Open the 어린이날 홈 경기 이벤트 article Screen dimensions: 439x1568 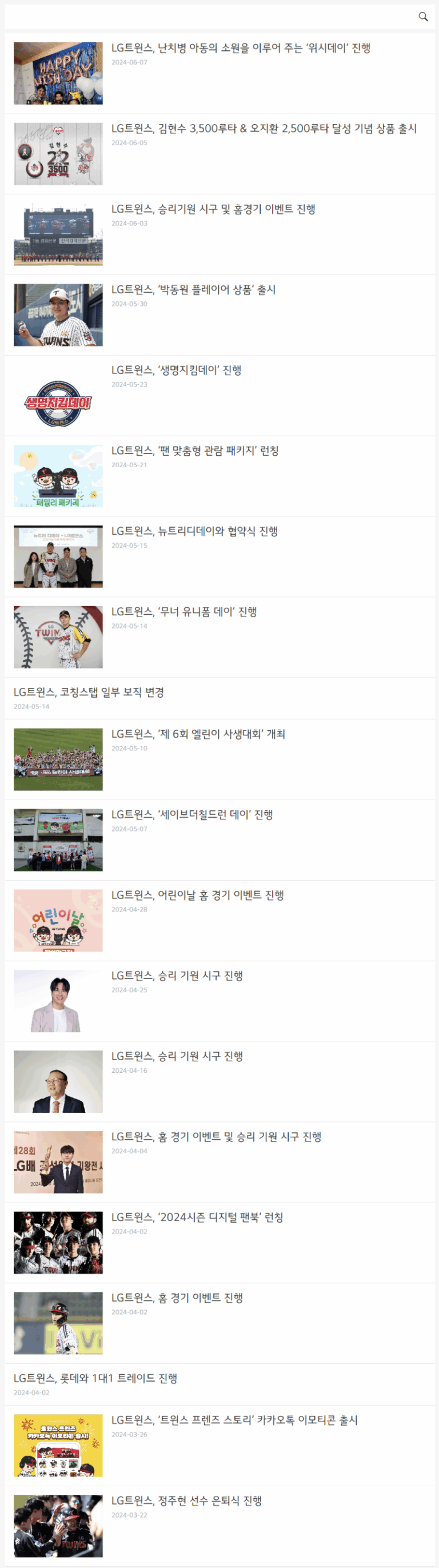197,895
